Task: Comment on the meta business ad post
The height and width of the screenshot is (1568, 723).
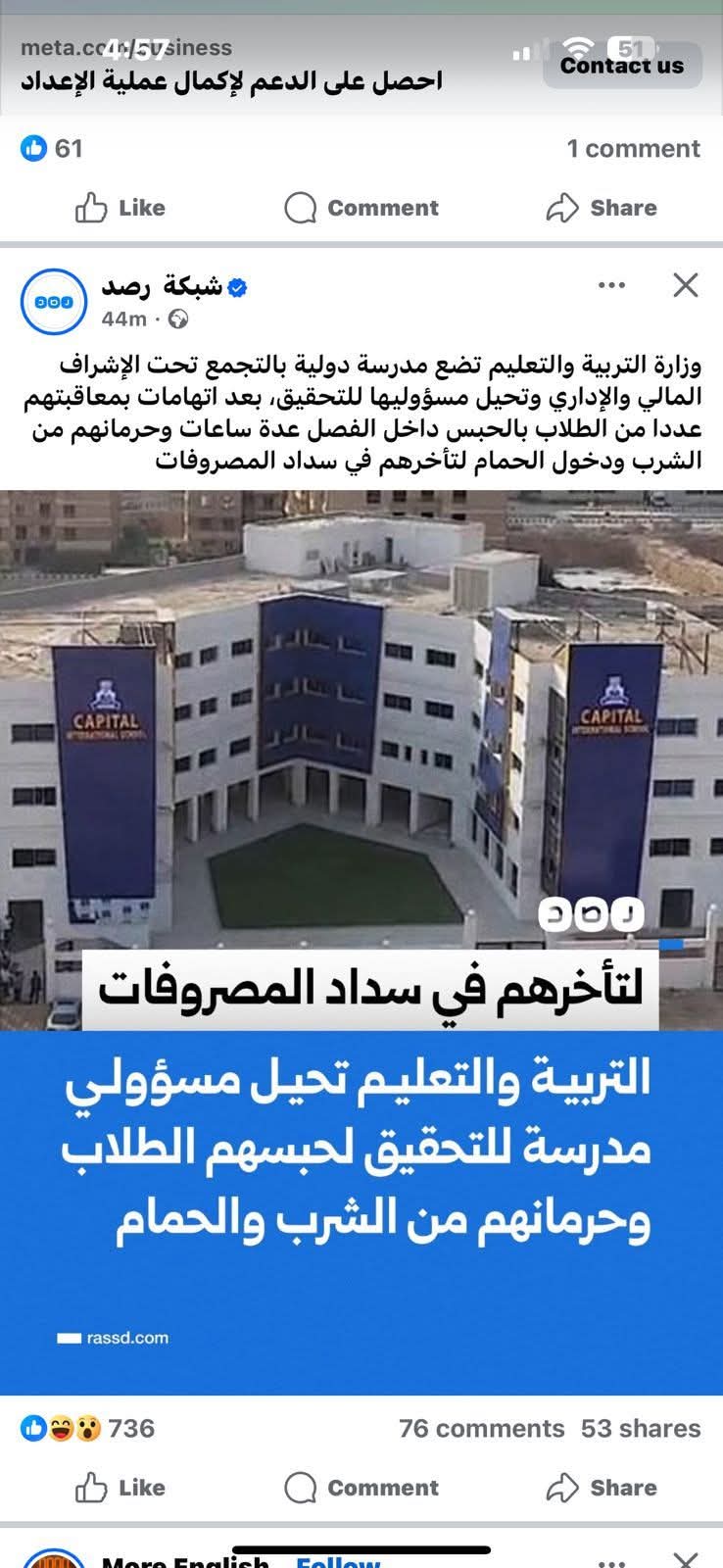Action: 361,208
